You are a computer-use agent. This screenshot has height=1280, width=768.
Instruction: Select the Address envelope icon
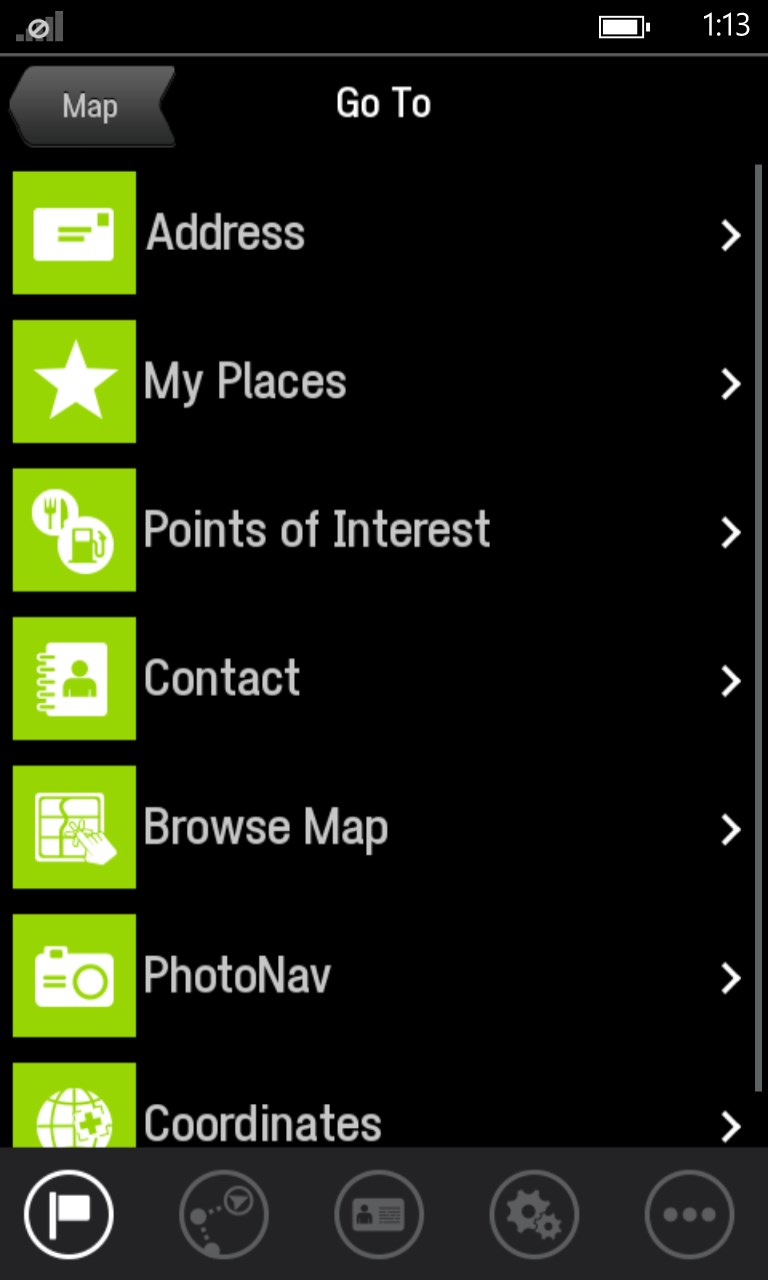coord(74,233)
